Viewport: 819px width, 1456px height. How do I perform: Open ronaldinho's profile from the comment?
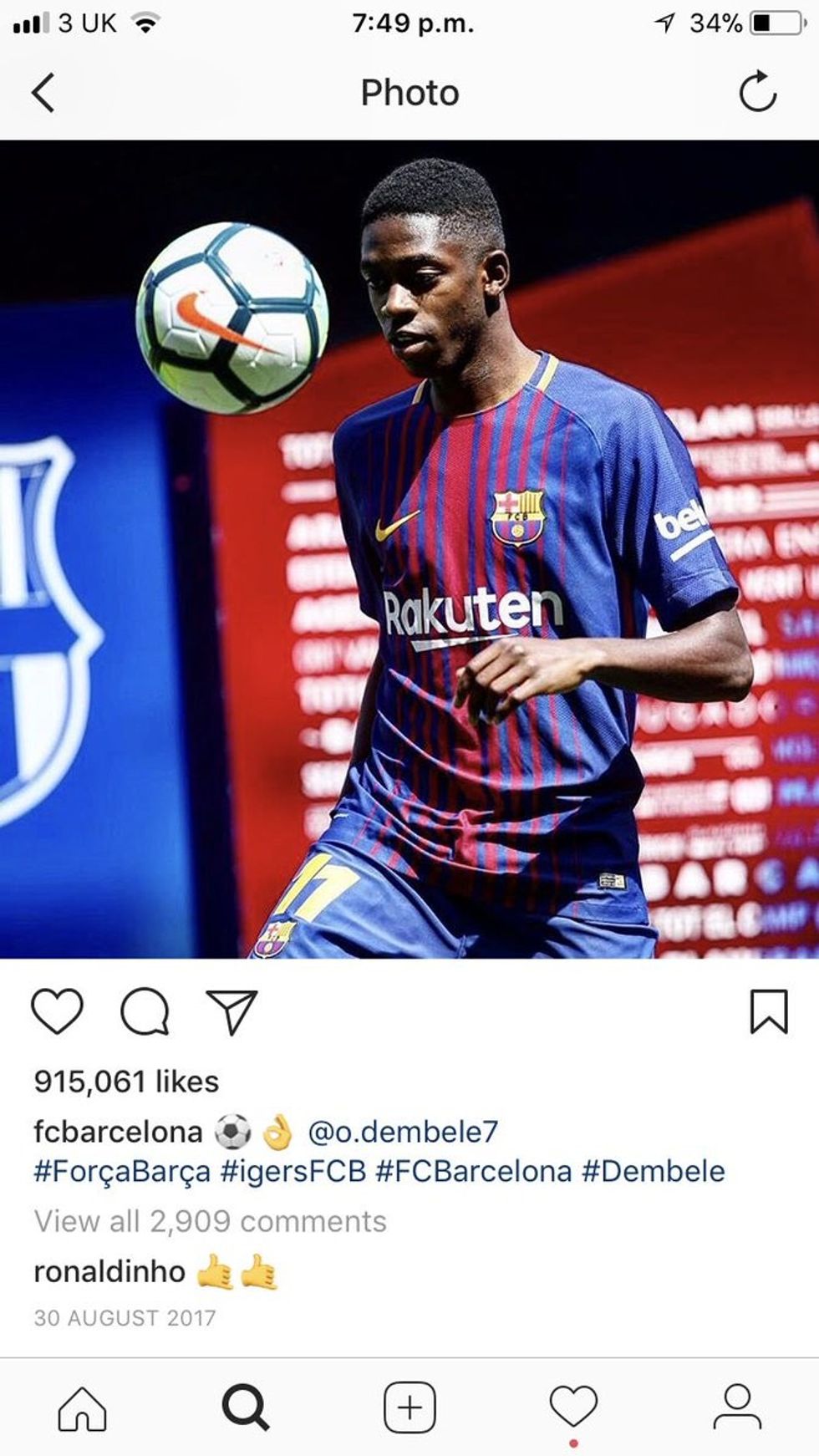[109, 1271]
